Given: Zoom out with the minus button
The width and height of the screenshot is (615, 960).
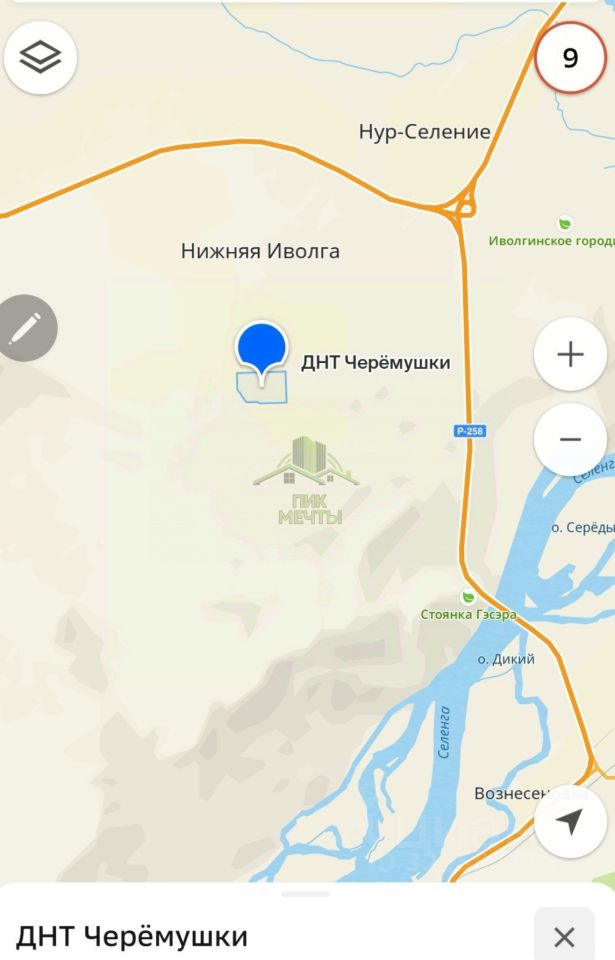Looking at the screenshot, I should tap(570, 439).
